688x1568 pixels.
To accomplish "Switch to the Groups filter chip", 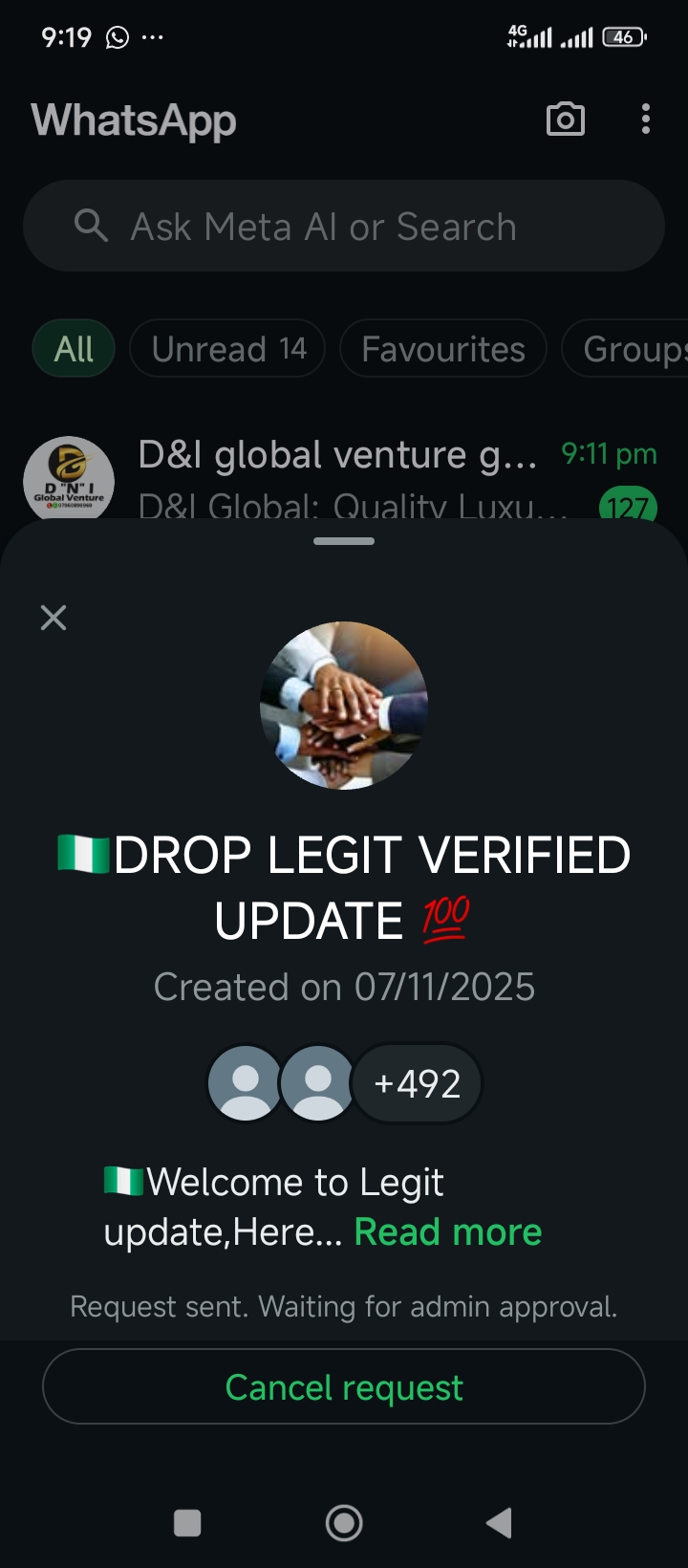I will [x=631, y=349].
